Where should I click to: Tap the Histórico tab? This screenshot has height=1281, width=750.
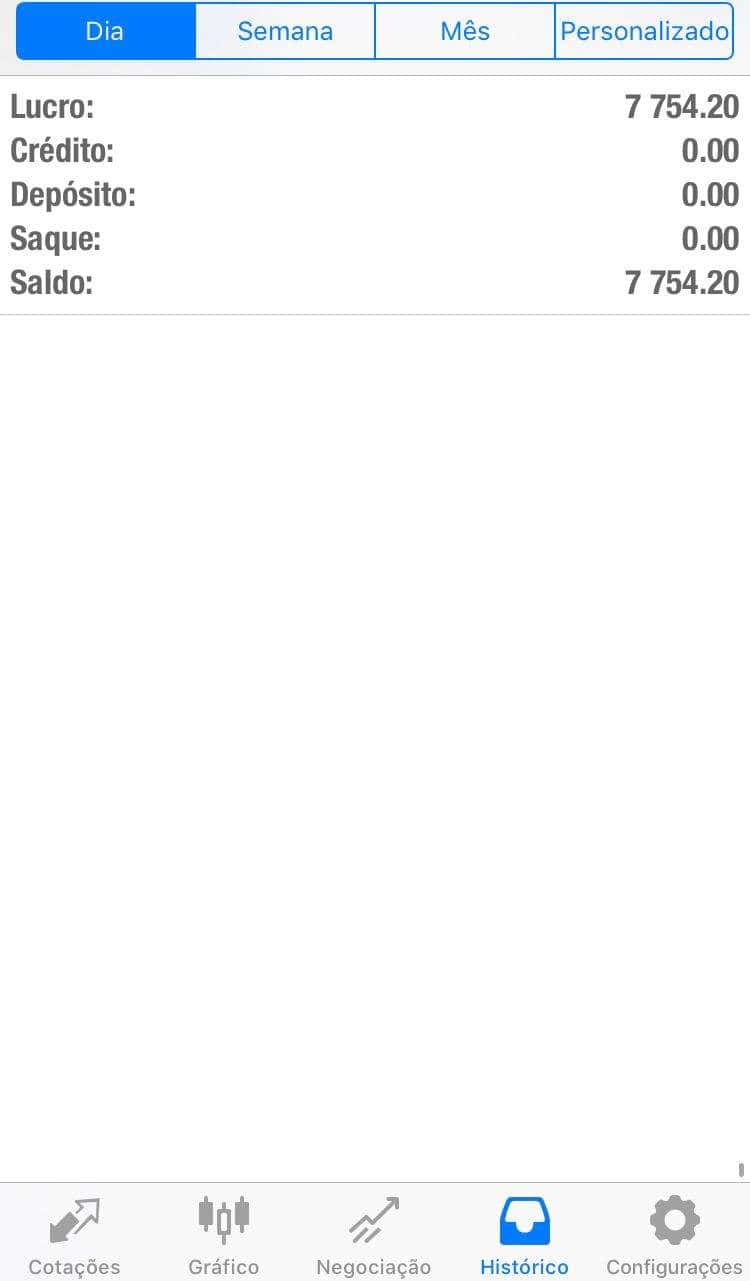pos(524,1235)
